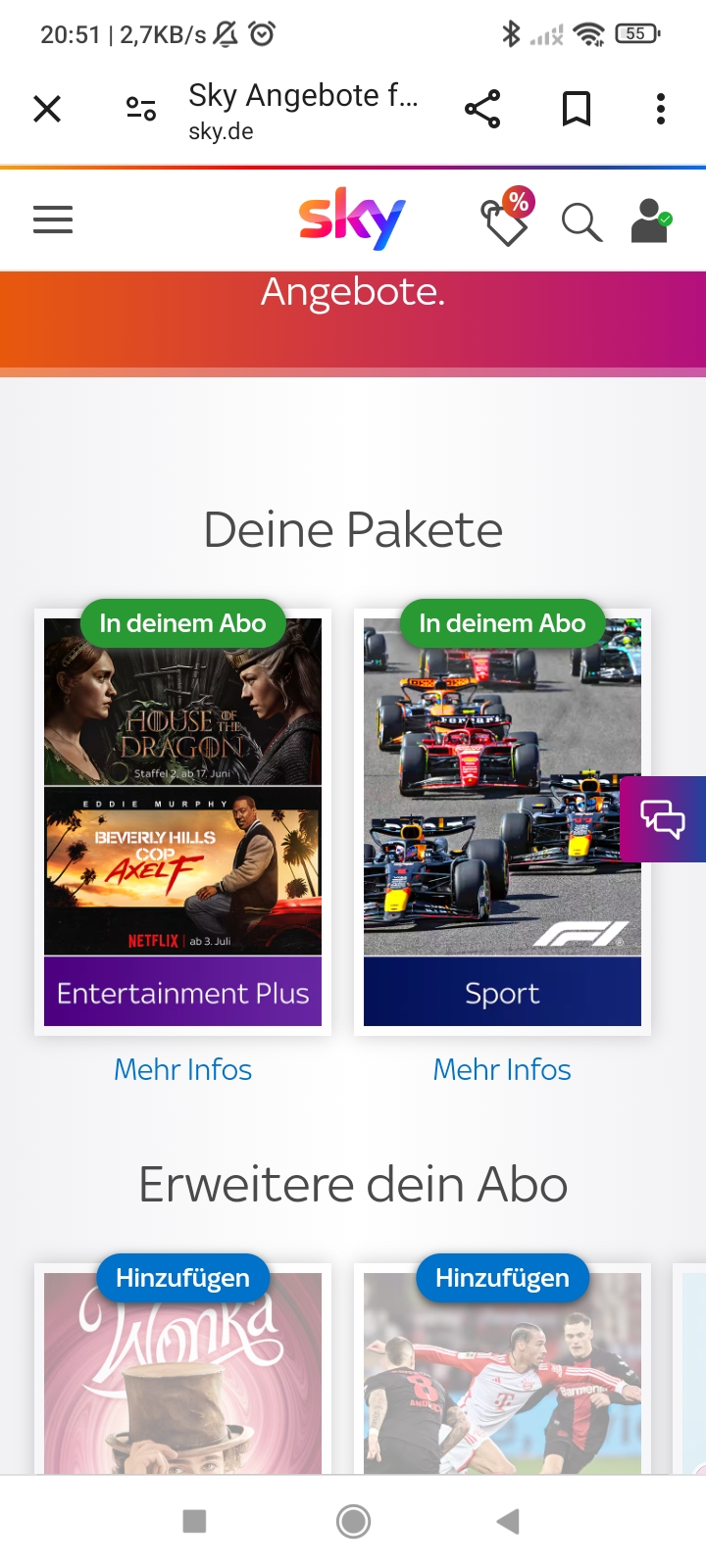Tap Hinzufügen on the football card
Screen dimensions: 706x1568
502,1278
